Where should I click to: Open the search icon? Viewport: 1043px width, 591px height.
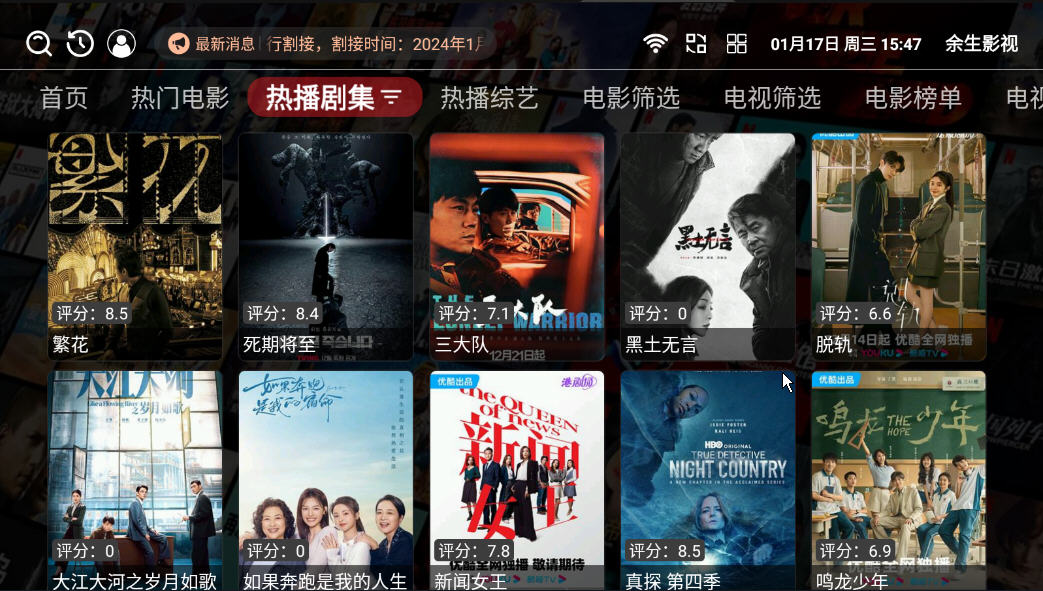(x=39, y=44)
